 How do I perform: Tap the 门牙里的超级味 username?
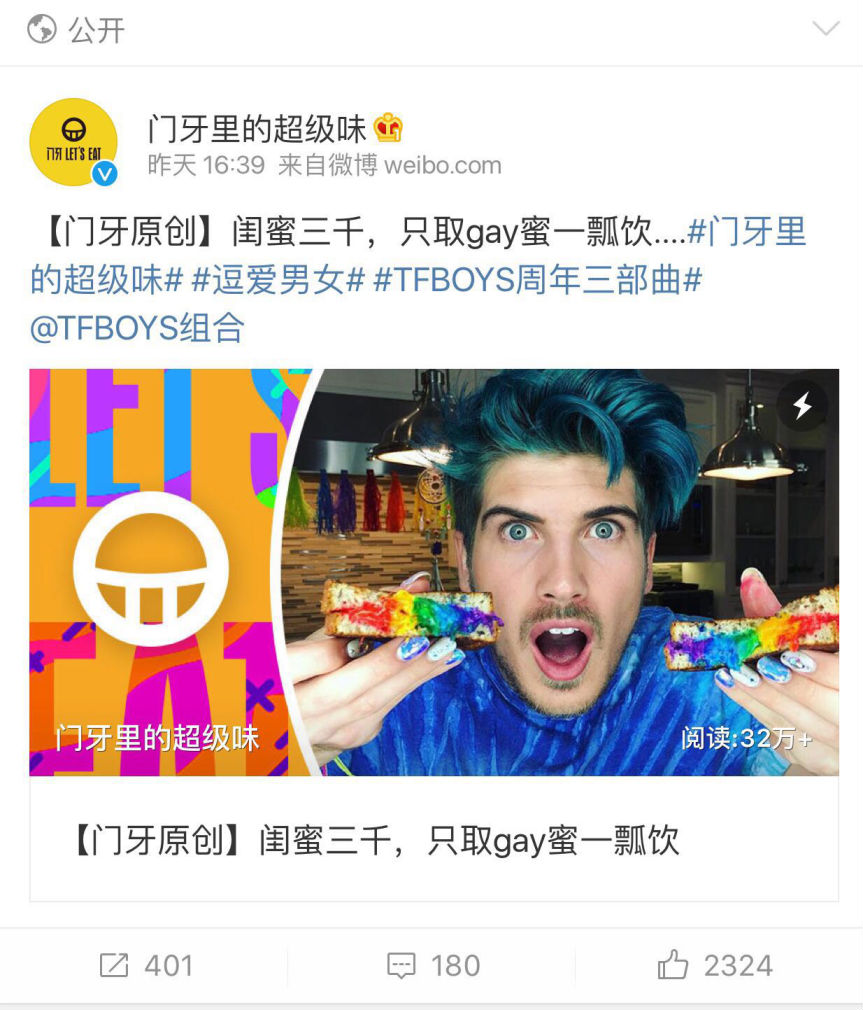point(257,128)
